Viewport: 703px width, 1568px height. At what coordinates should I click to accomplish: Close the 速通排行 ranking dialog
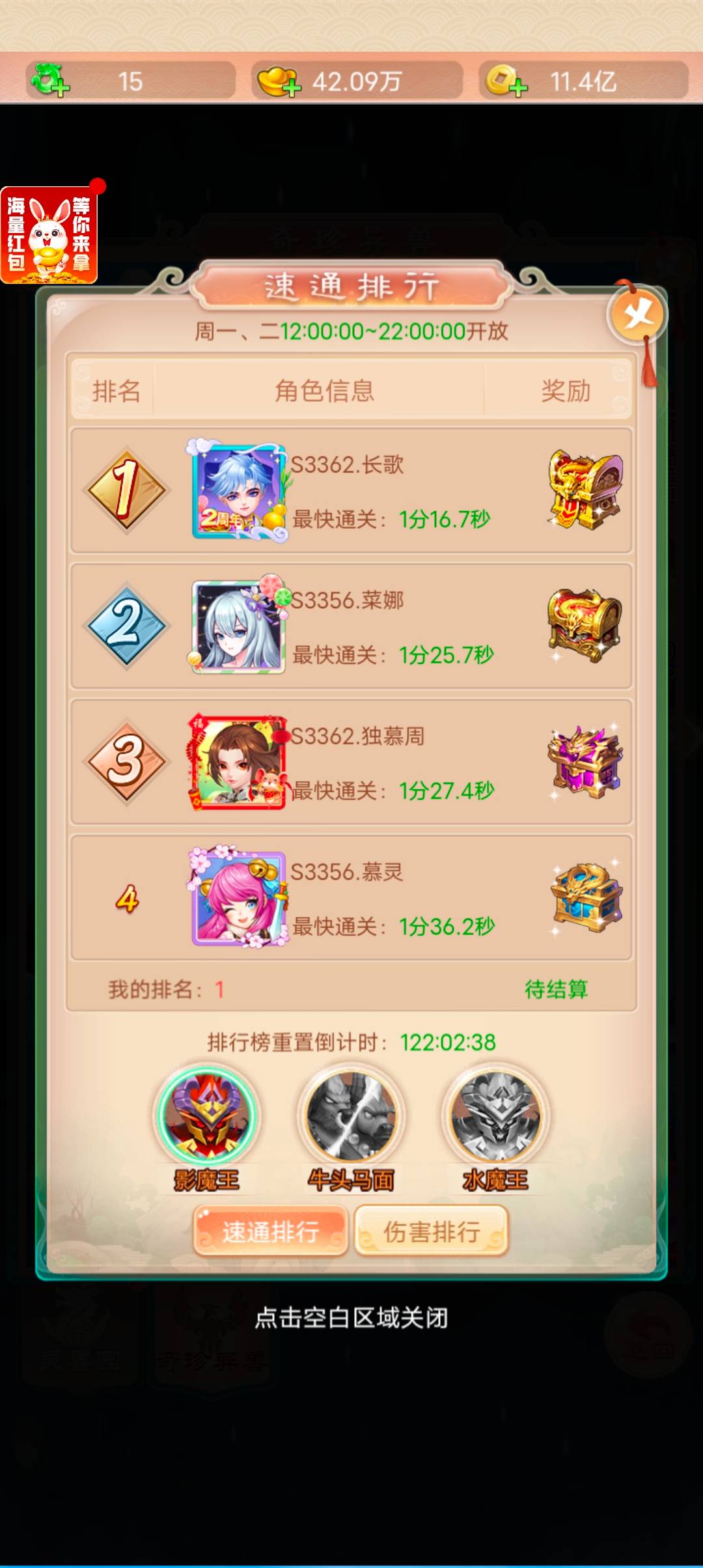click(637, 316)
